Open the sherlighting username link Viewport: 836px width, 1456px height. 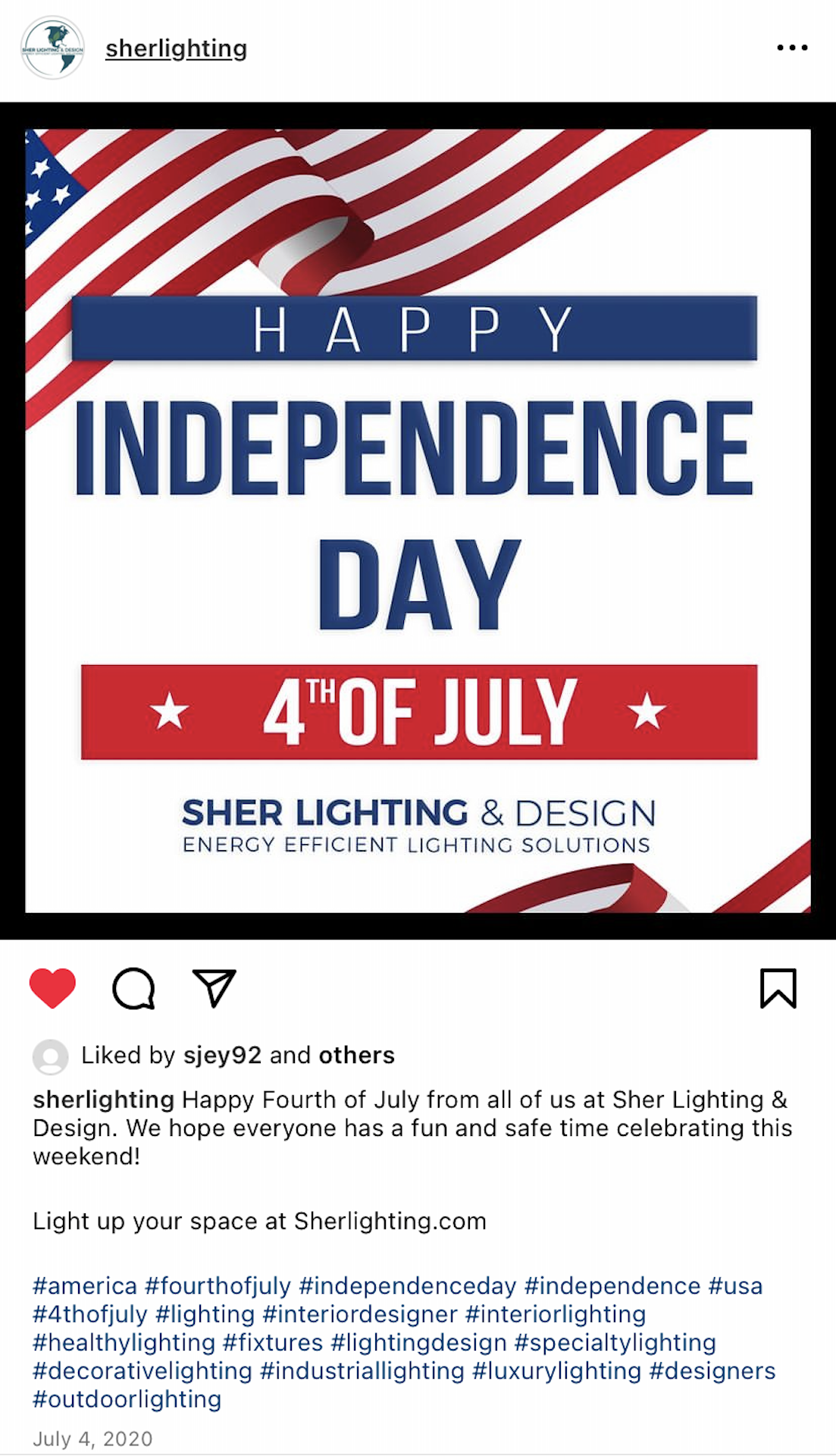point(176,49)
